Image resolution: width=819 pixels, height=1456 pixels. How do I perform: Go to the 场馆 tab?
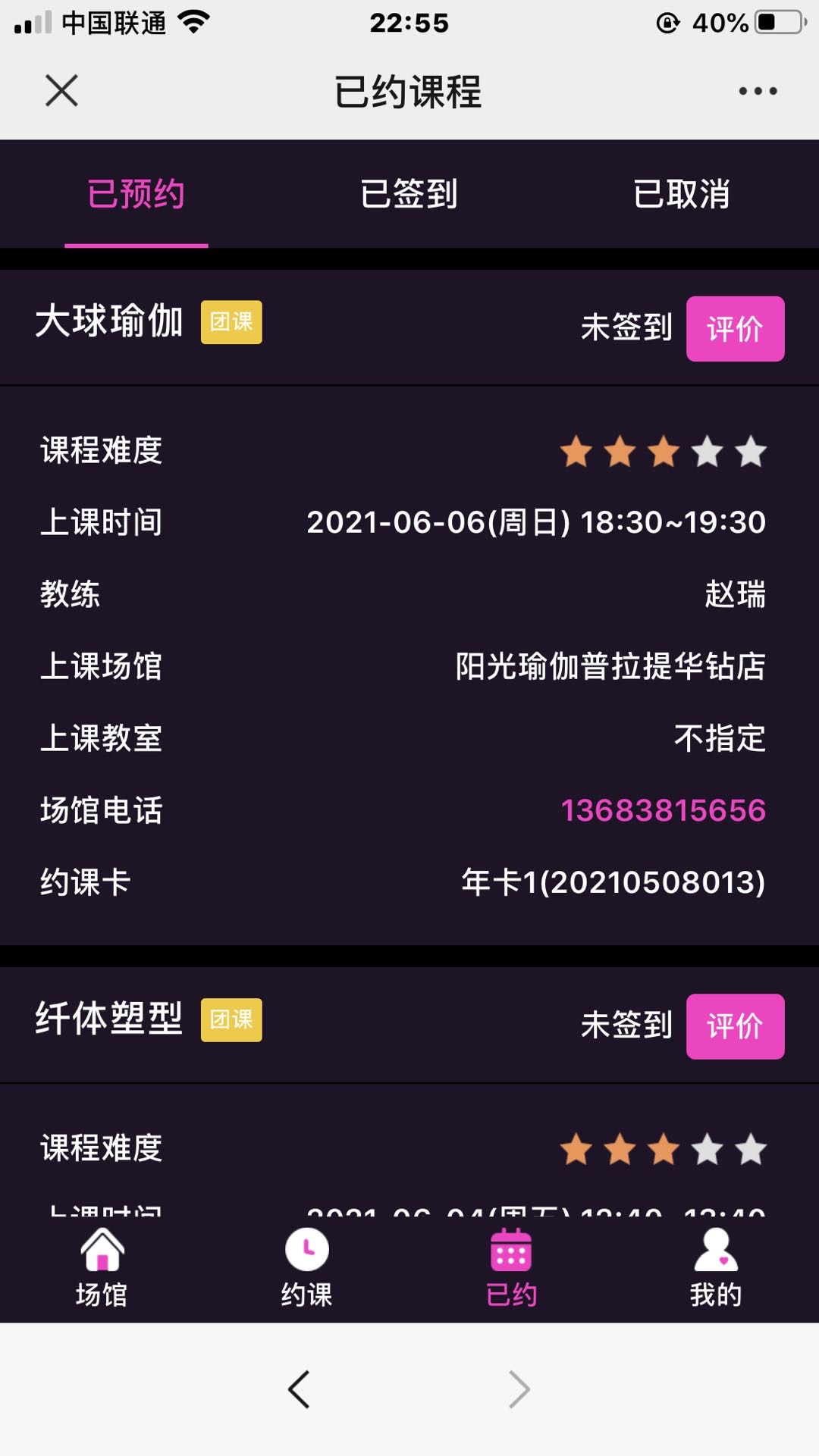click(102, 1268)
